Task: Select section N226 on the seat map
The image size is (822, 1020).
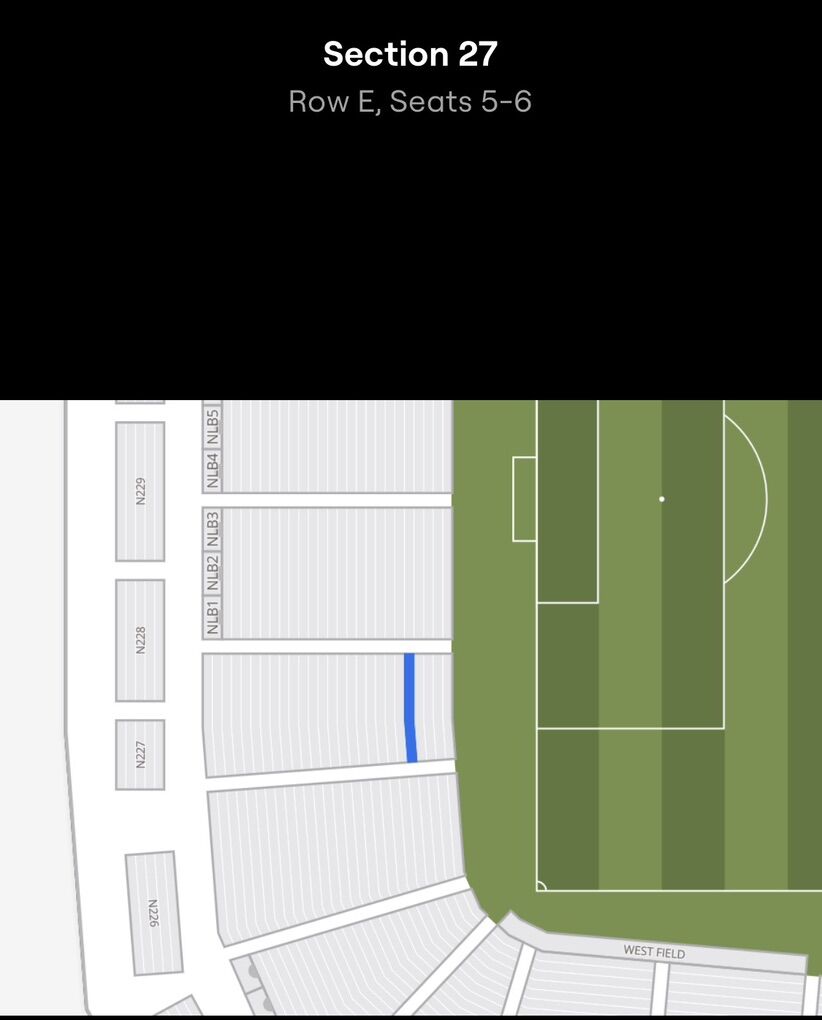Action: 154,913
